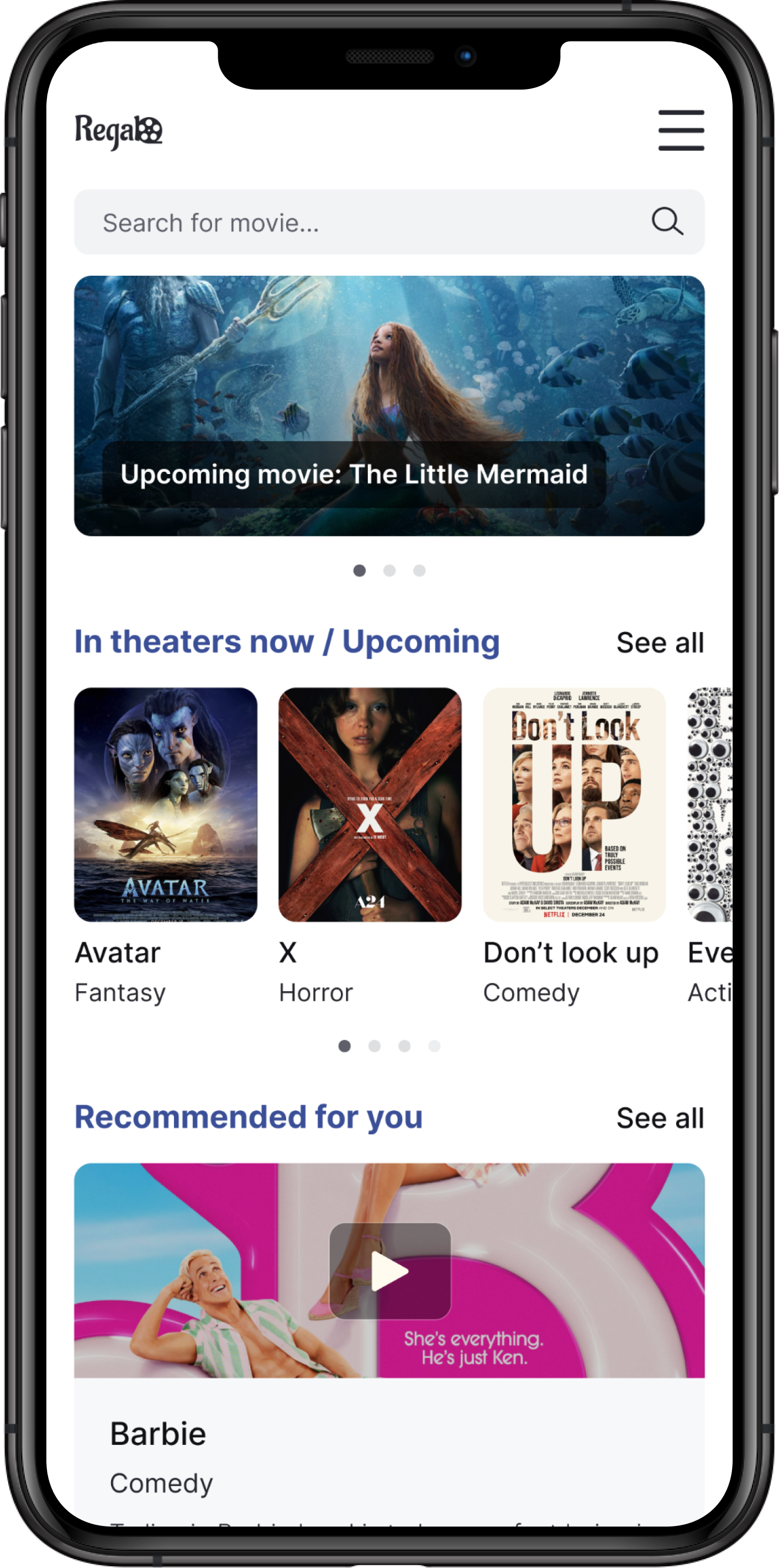
Task: Tap the magnifying glass search icon
Action: coord(667,222)
